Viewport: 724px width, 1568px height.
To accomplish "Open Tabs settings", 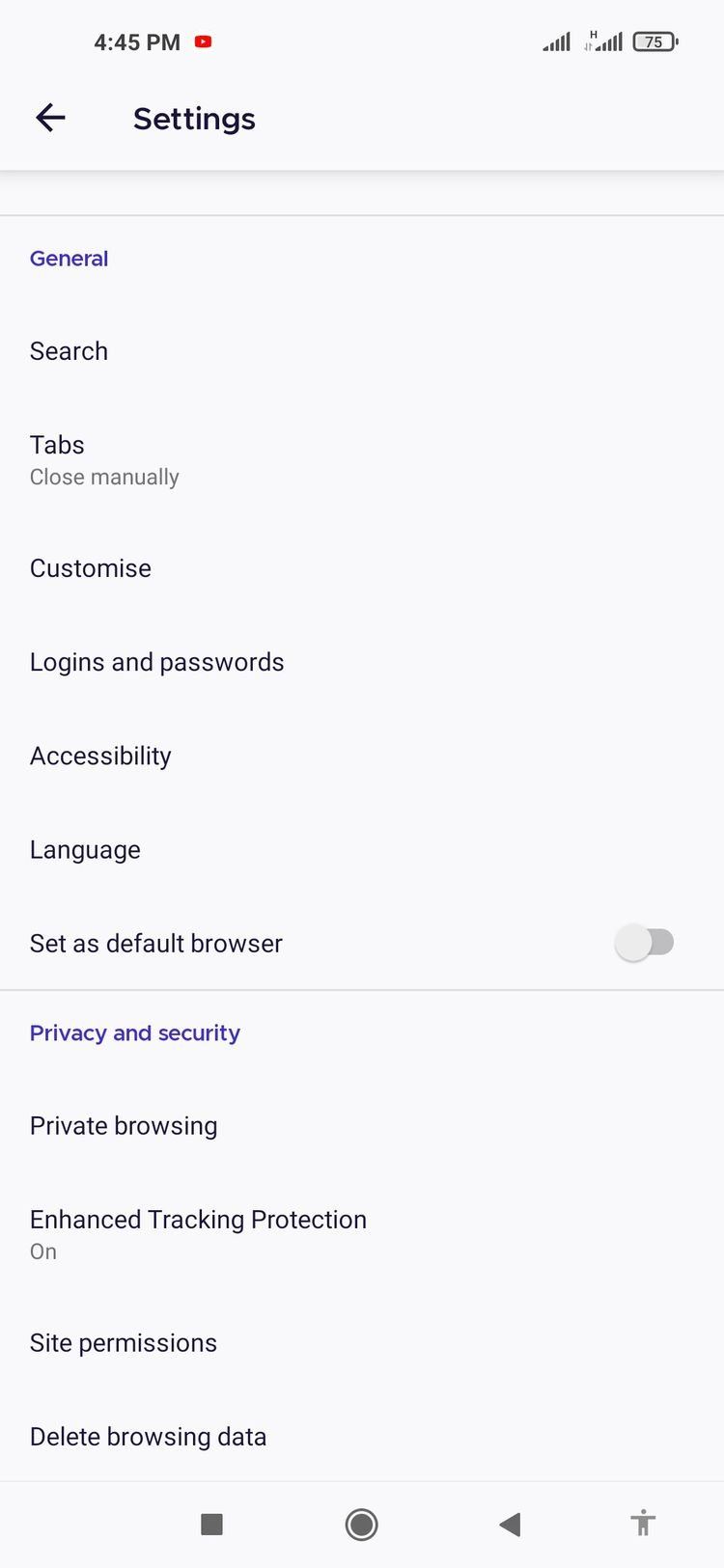I will point(104,459).
